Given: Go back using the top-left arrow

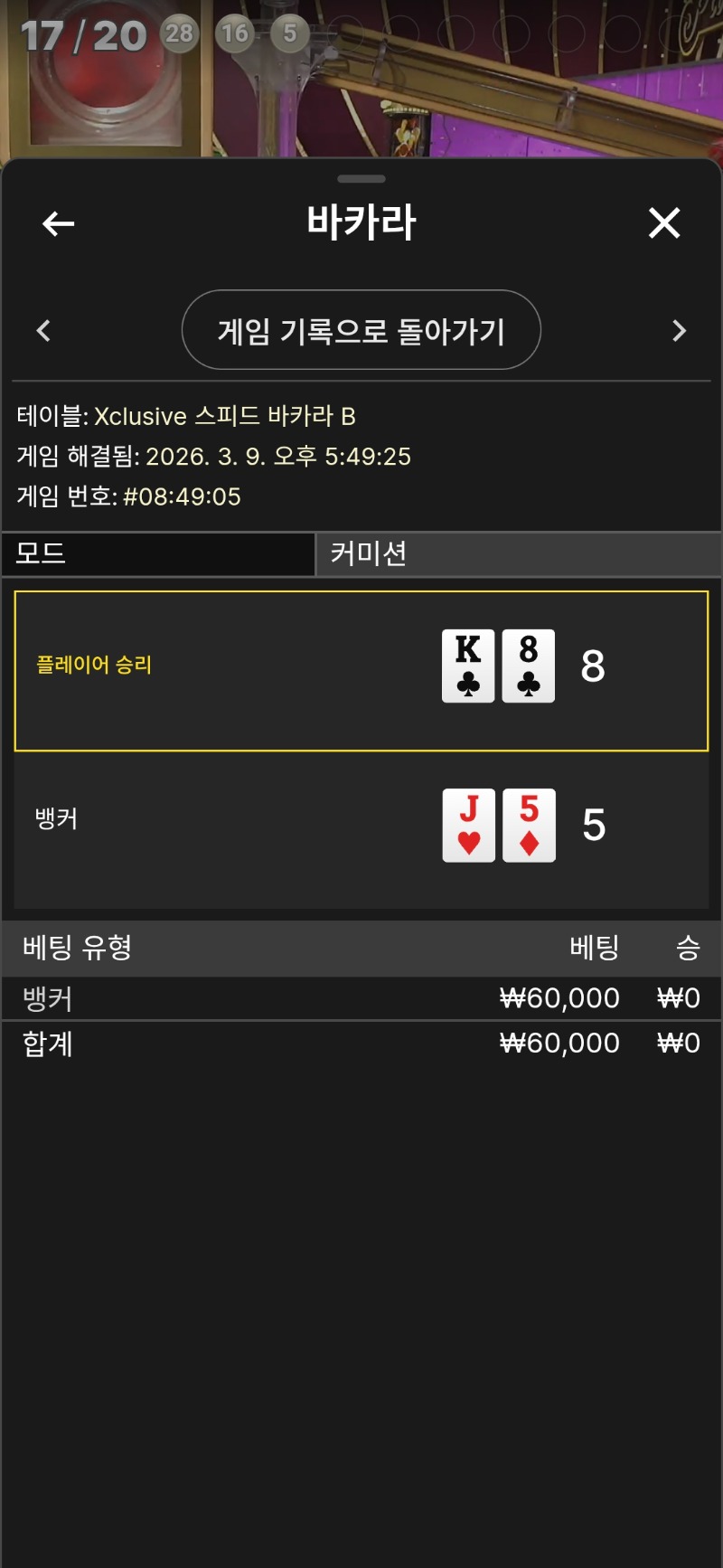Looking at the screenshot, I should tap(59, 223).
